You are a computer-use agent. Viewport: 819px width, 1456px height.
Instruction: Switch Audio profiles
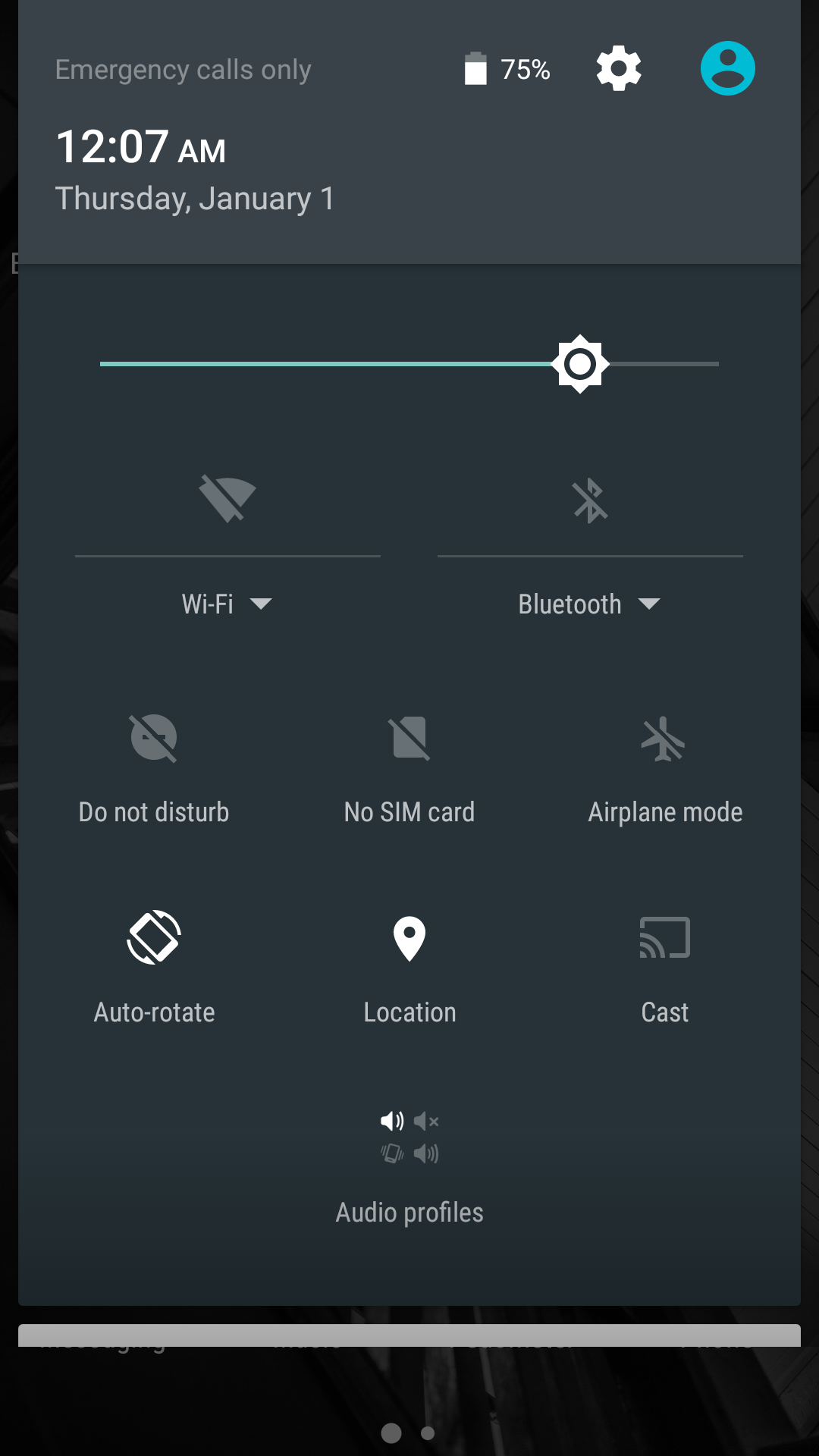click(409, 1164)
